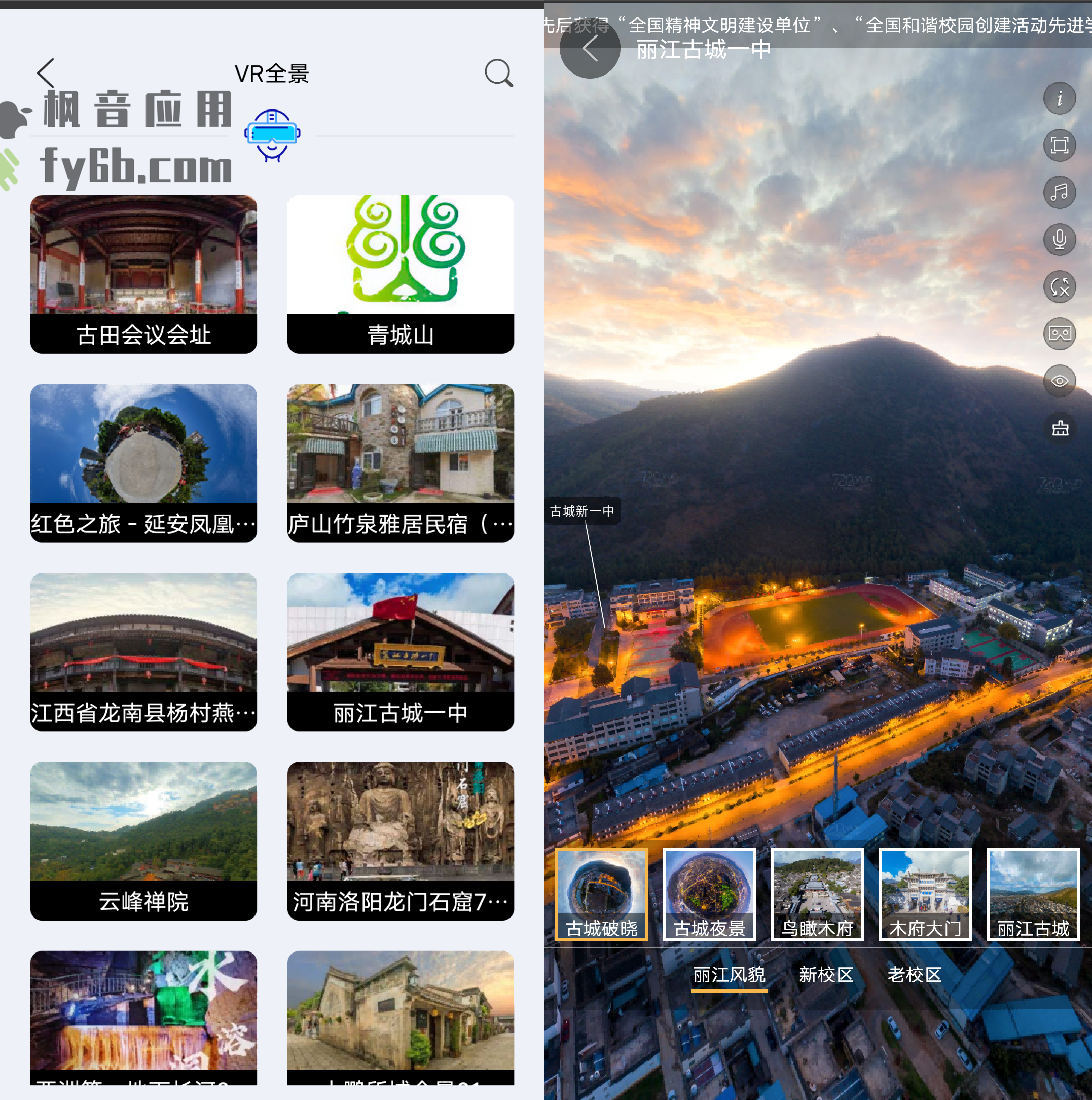
Task: Open the 古田会议会址 panorama card
Action: pos(143,274)
